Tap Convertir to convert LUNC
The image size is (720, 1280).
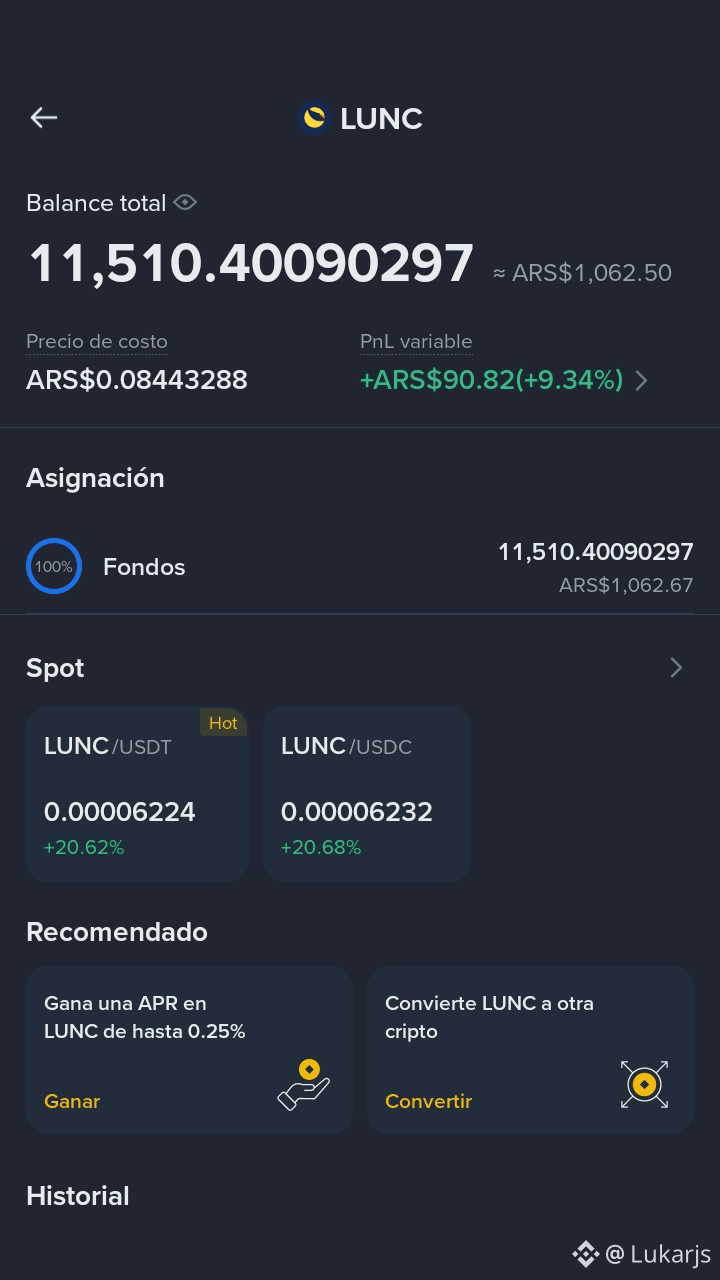coord(428,1101)
